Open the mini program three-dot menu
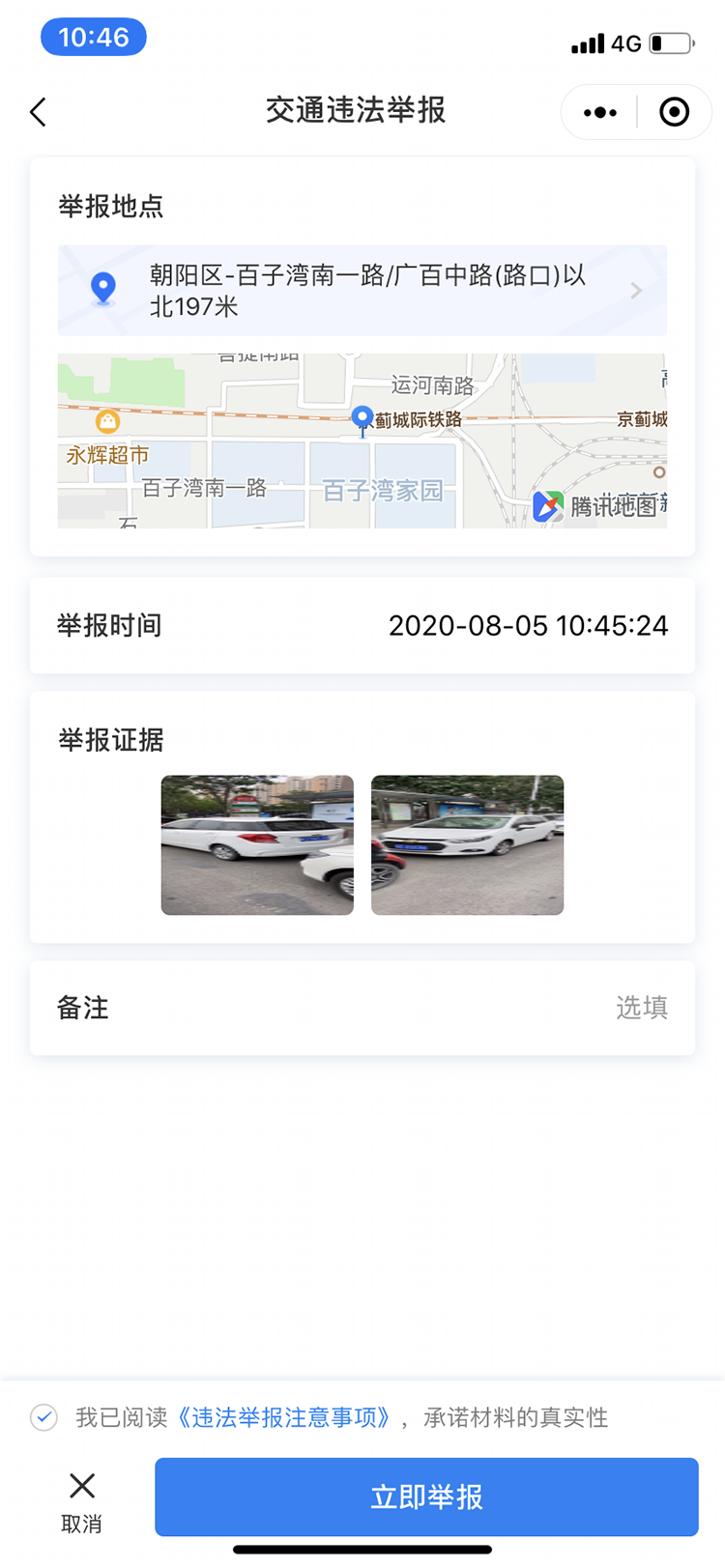Screen dimensions: 725x1568 (599, 113)
